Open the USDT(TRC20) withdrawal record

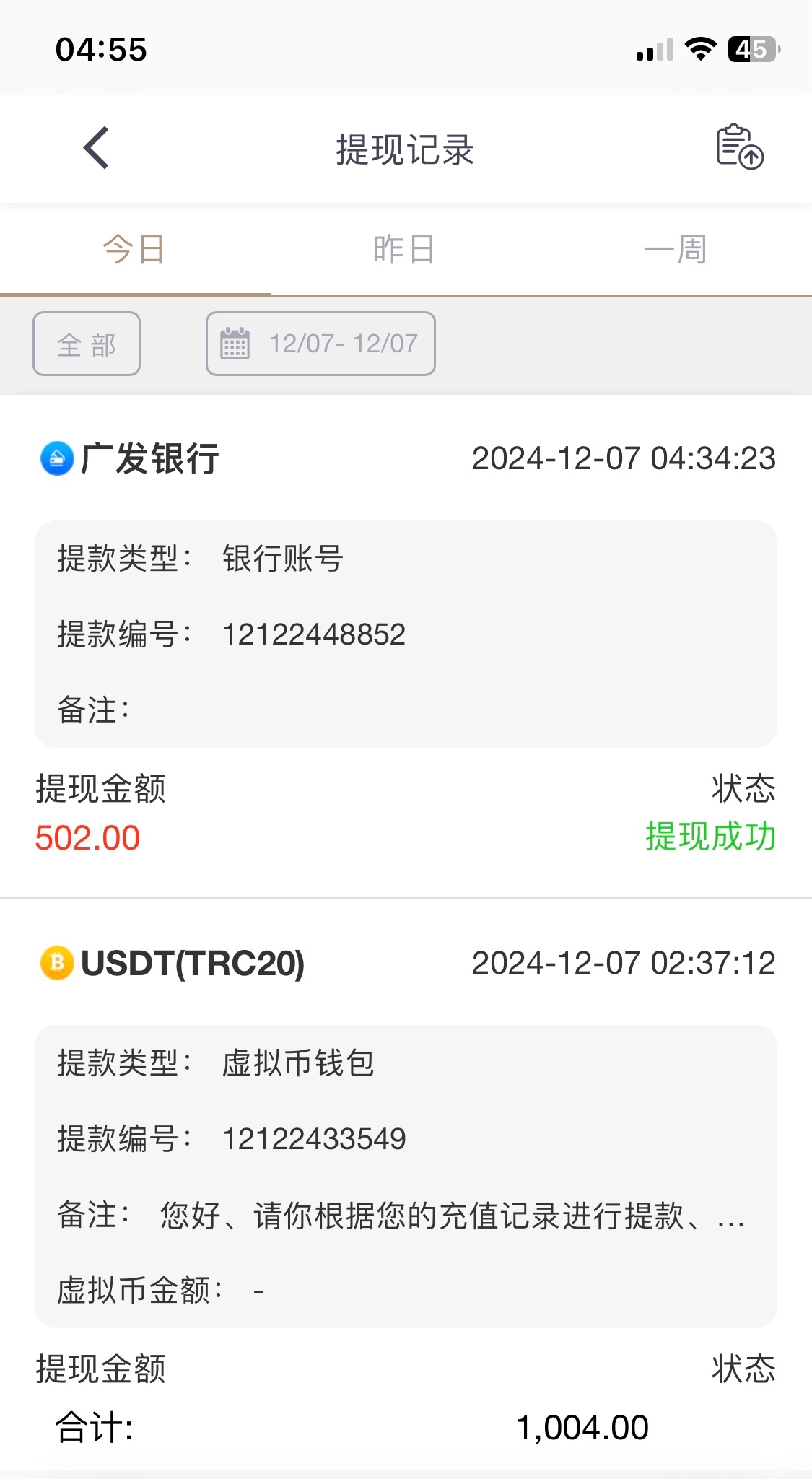pyautogui.click(x=406, y=1139)
